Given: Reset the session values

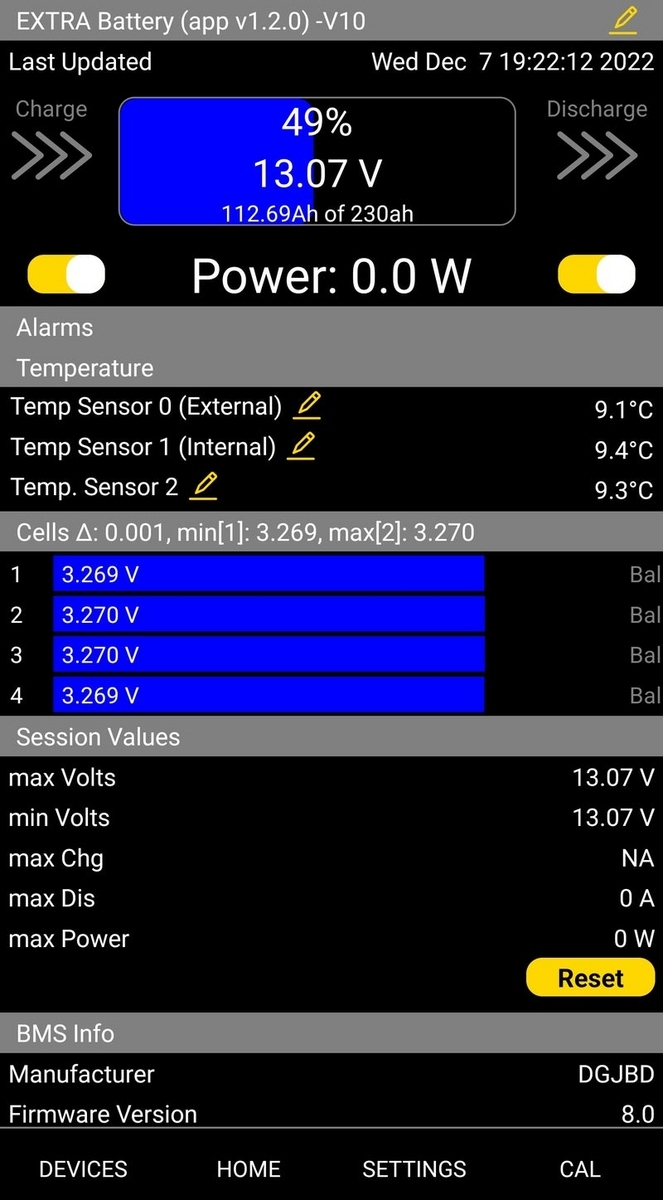Looking at the screenshot, I should pos(590,978).
